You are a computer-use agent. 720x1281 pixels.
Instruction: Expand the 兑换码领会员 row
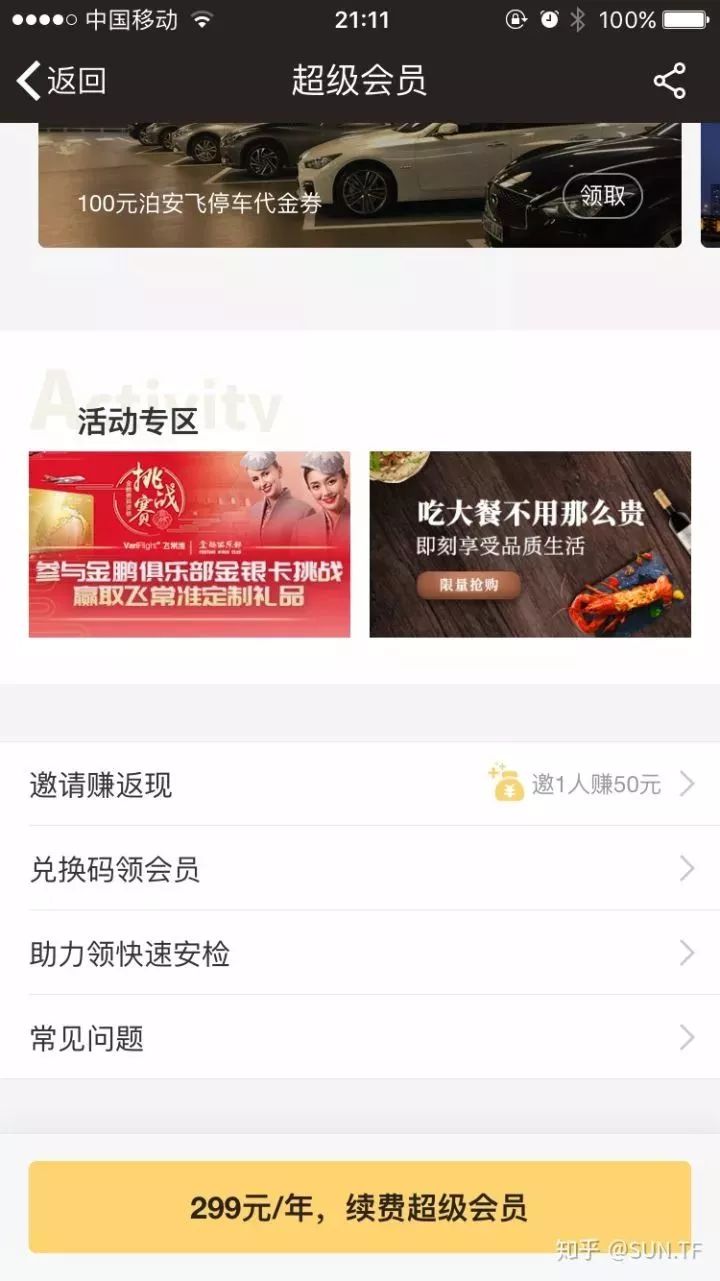pos(360,870)
